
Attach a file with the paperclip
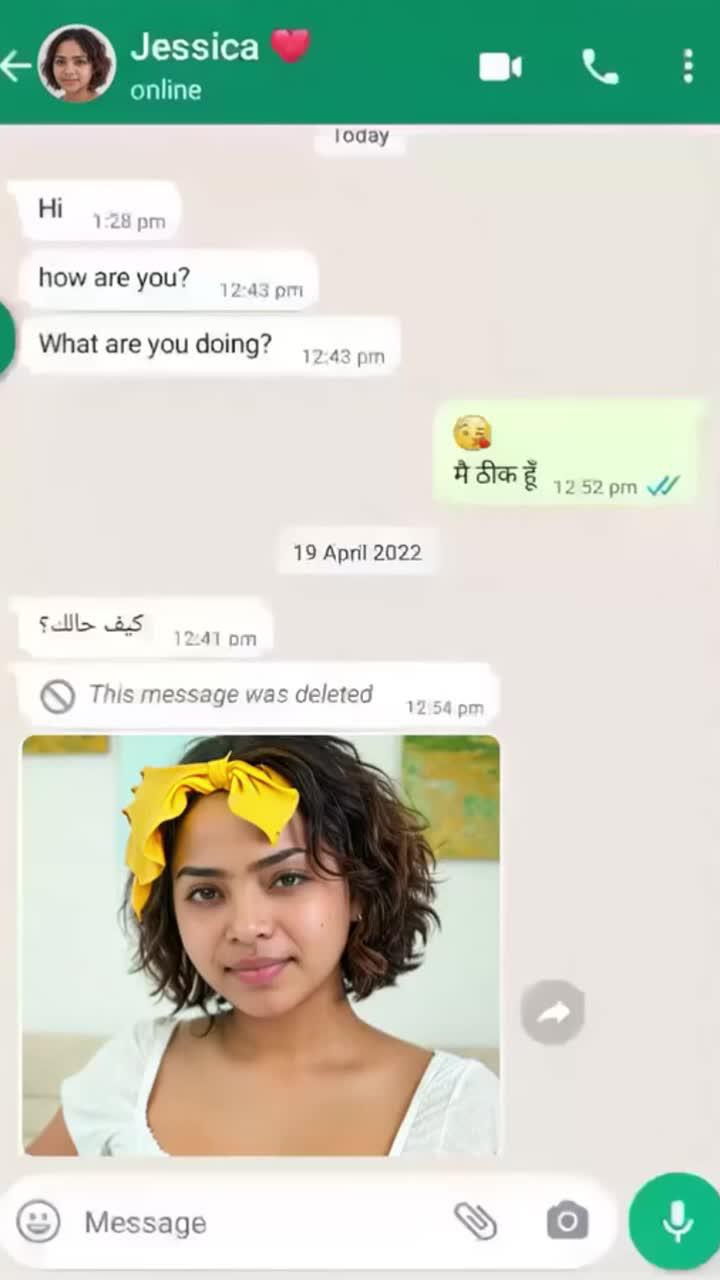(476, 1221)
